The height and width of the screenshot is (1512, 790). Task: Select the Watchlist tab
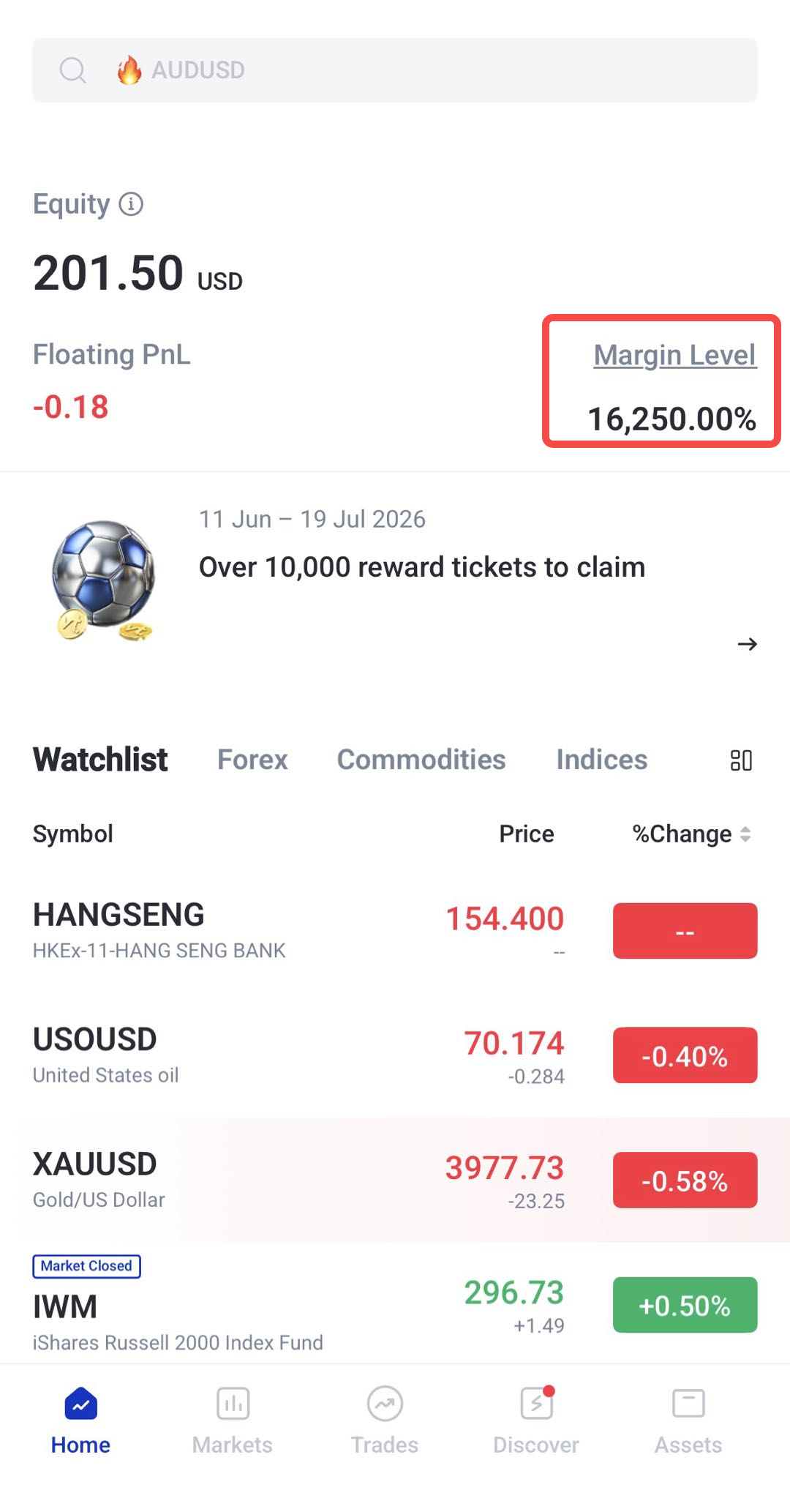[x=100, y=760]
